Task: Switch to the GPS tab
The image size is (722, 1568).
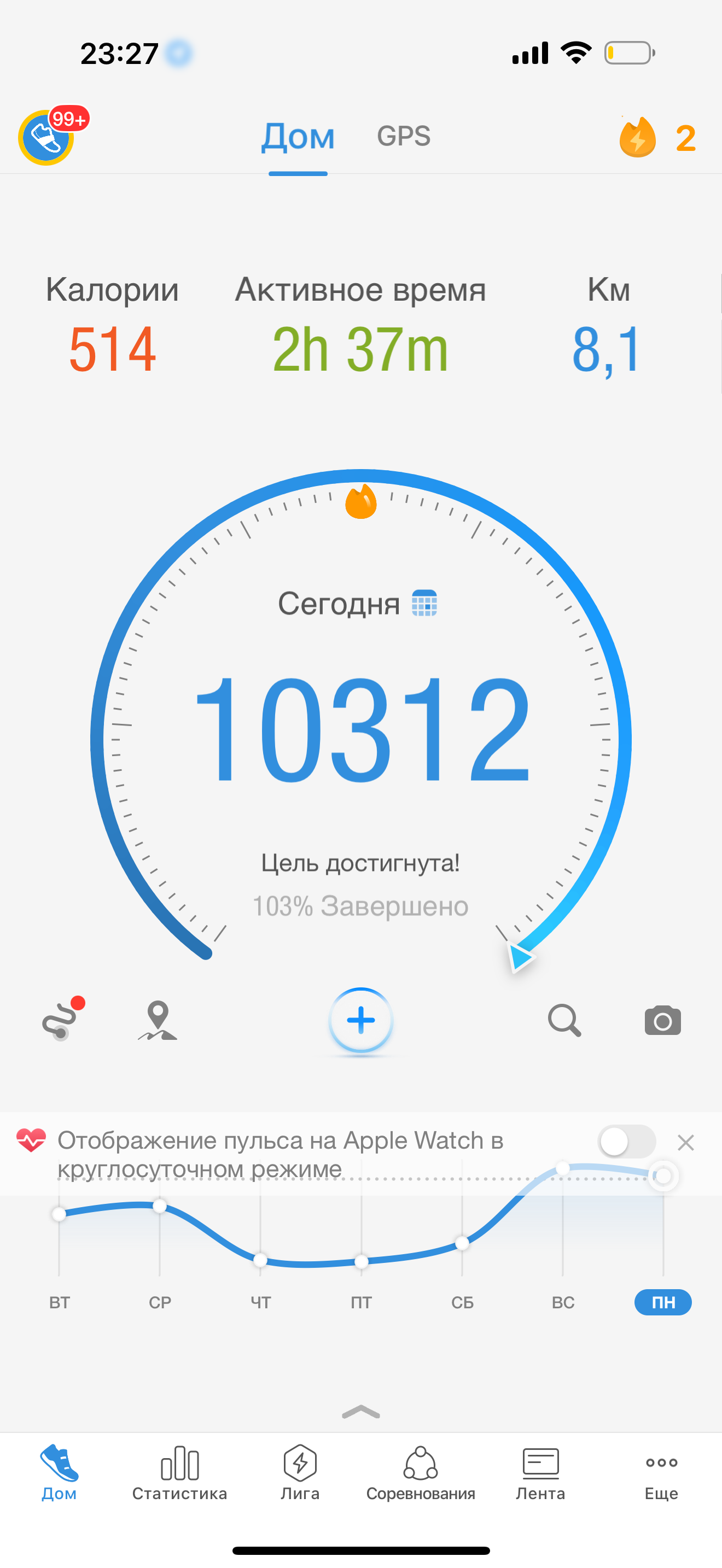Action: click(x=403, y=136)
